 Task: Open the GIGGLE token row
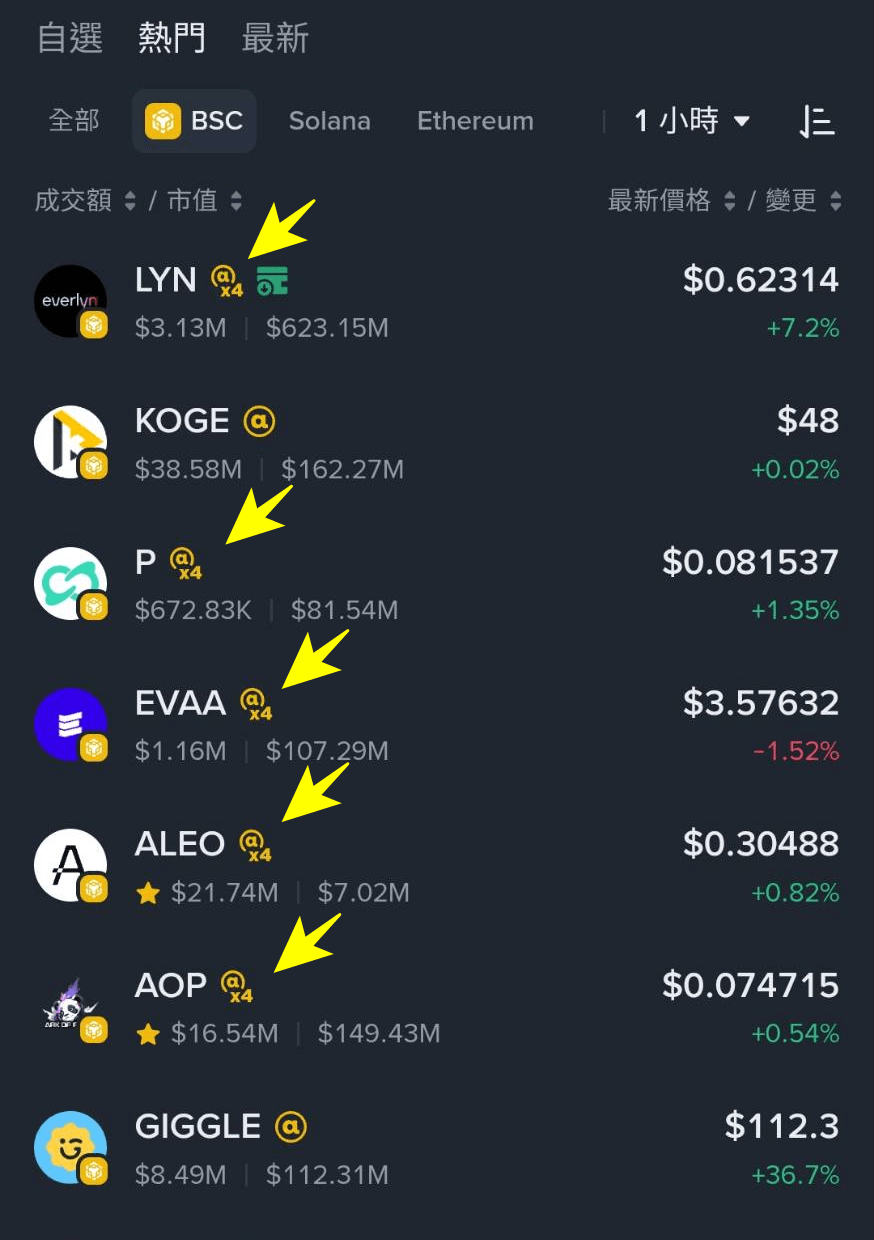click(437, 1147)
